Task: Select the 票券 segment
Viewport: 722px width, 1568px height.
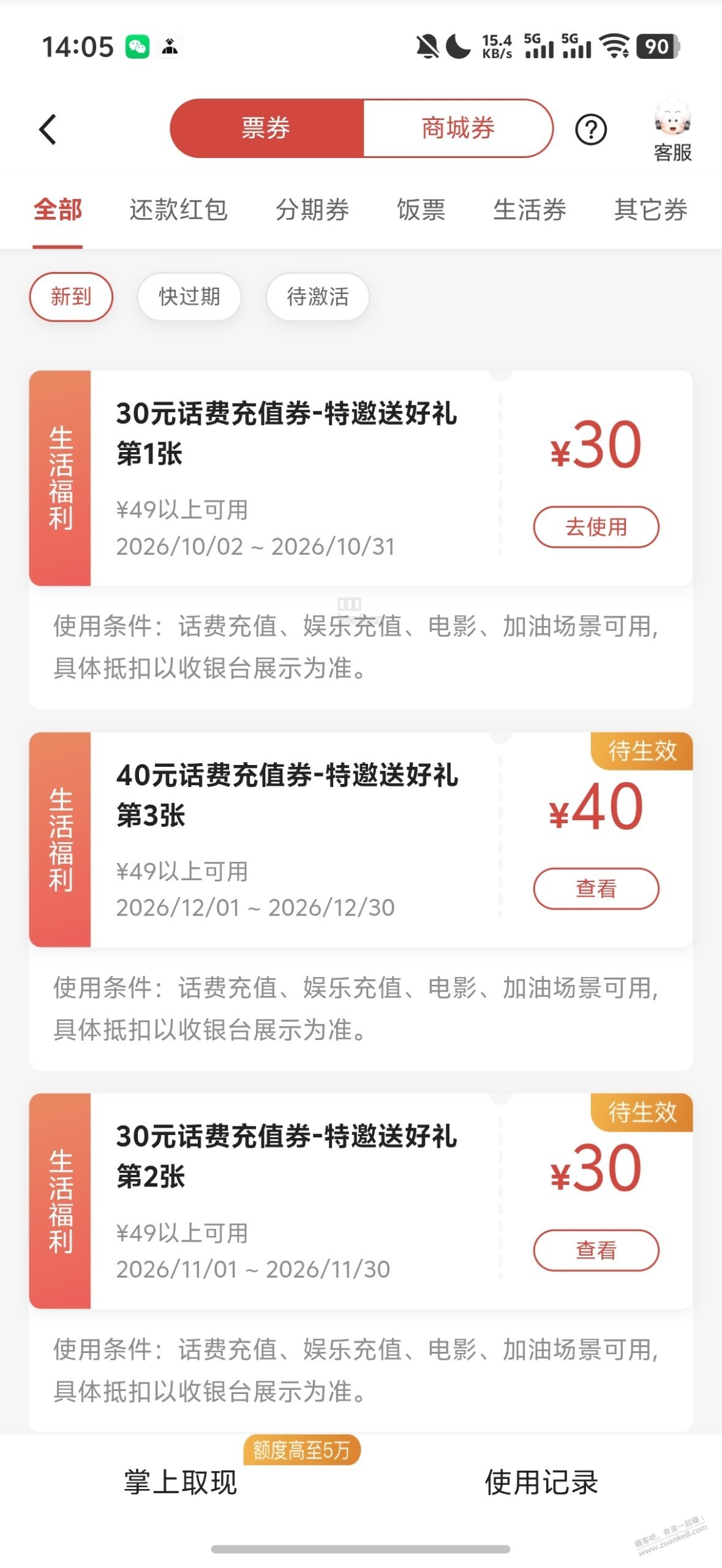Action: tap(266, 129)
